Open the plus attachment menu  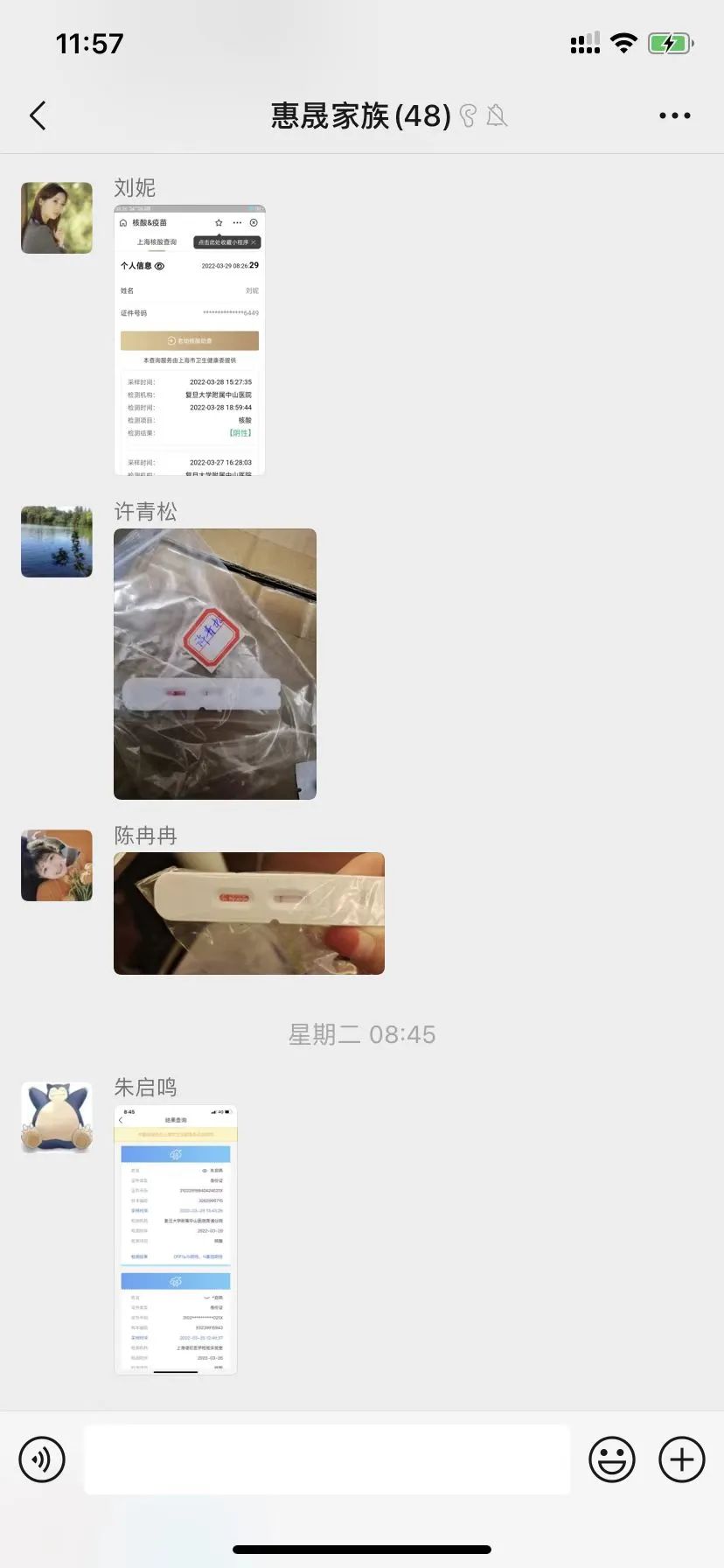(x=681, y=1459)
